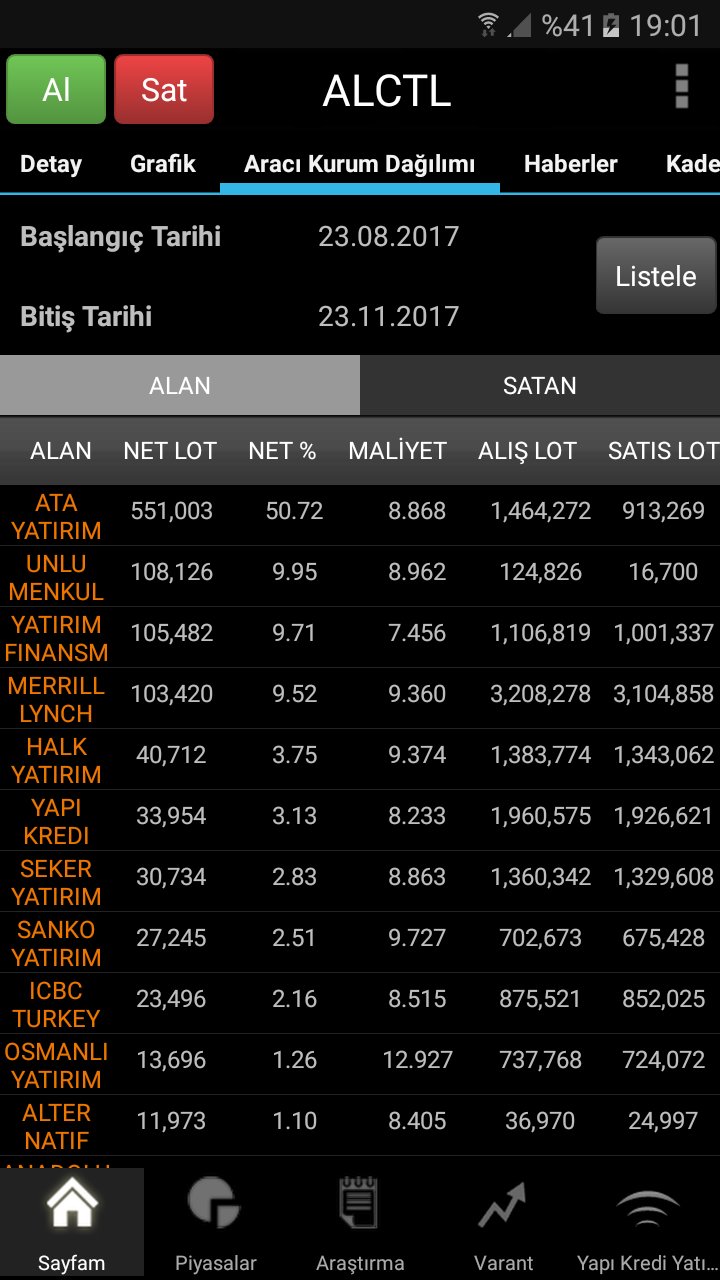Select the Aracı Kurum Dağılımı tab
The height and width of the screenshot is (1280, 720).
pyautogui.click(x=359, y=165)
